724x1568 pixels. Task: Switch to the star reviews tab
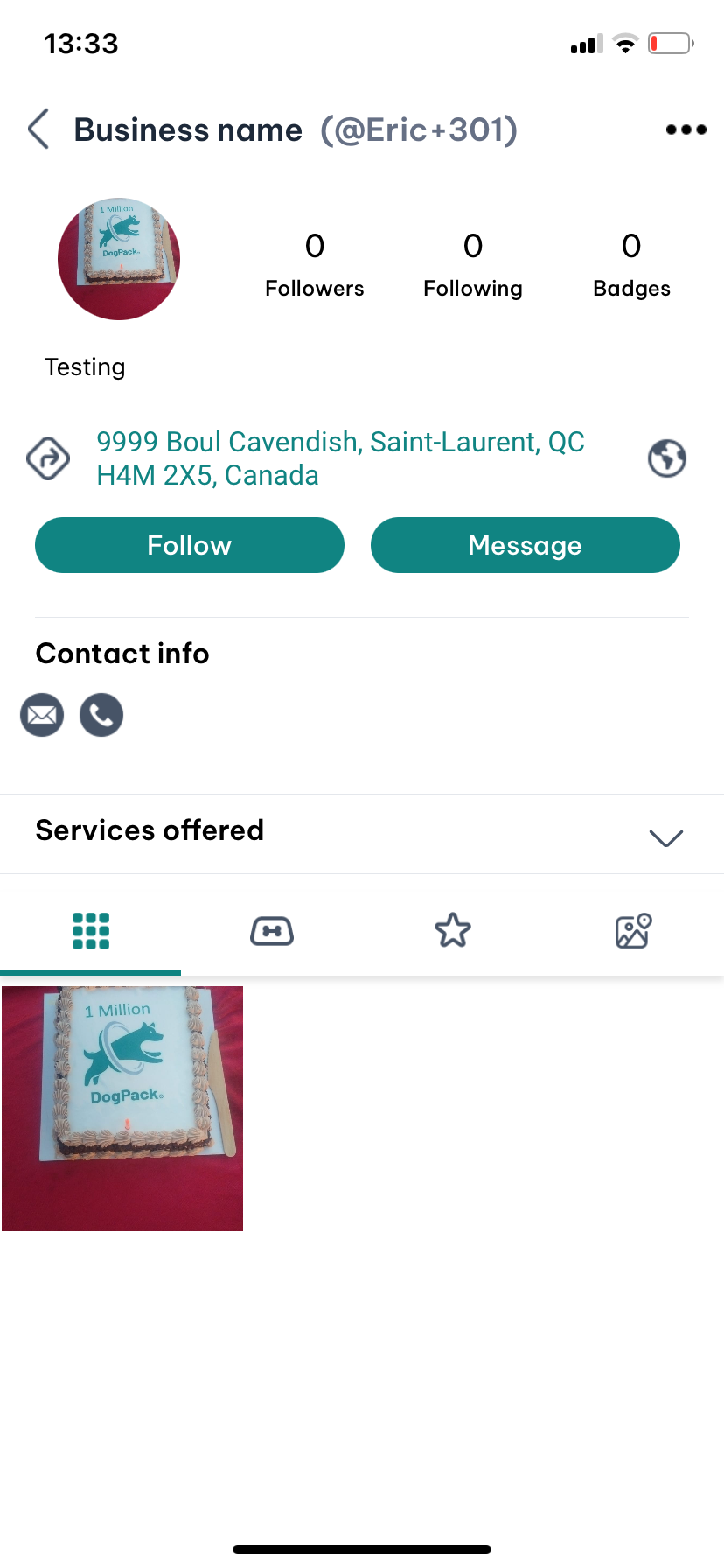pos(452,930)
